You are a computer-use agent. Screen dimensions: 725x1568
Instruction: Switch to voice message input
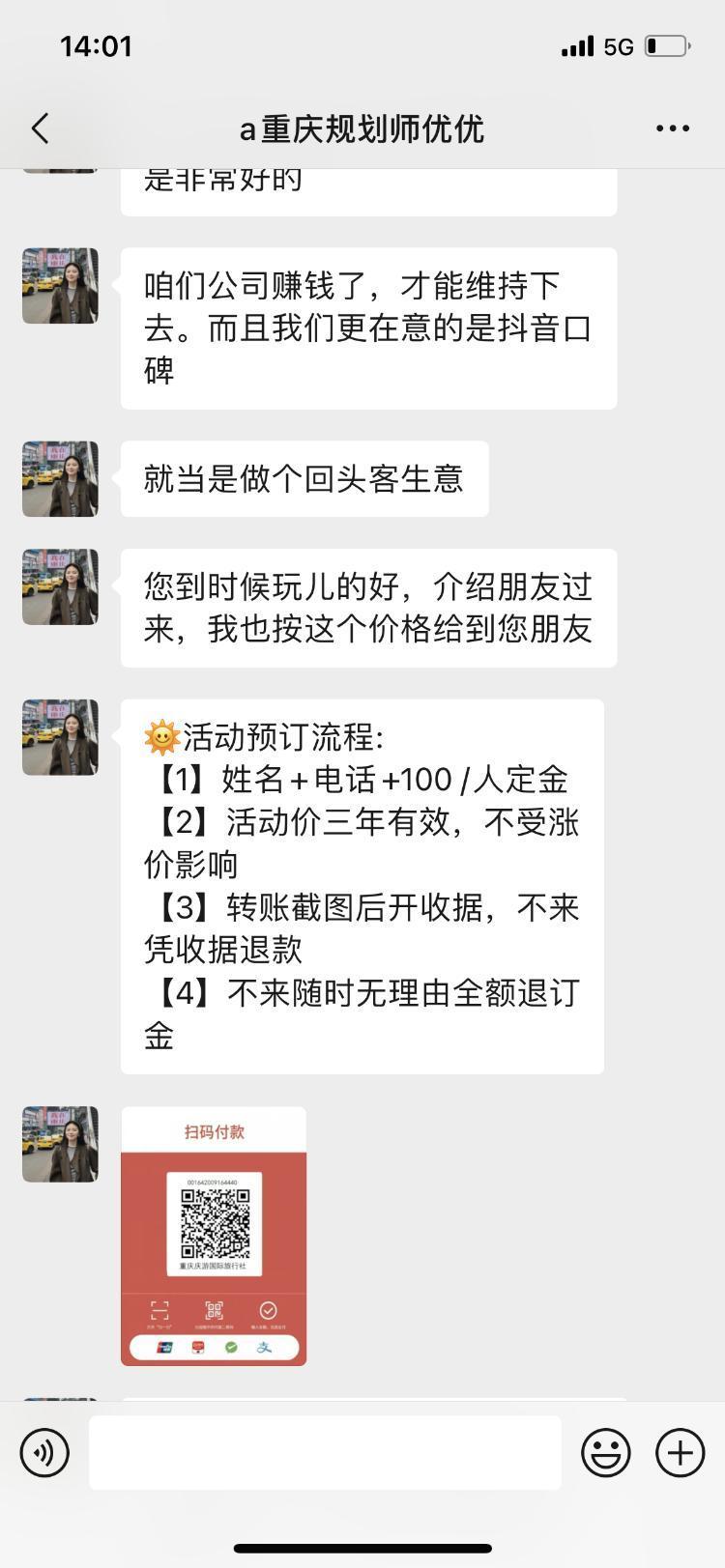point(44,1452)
